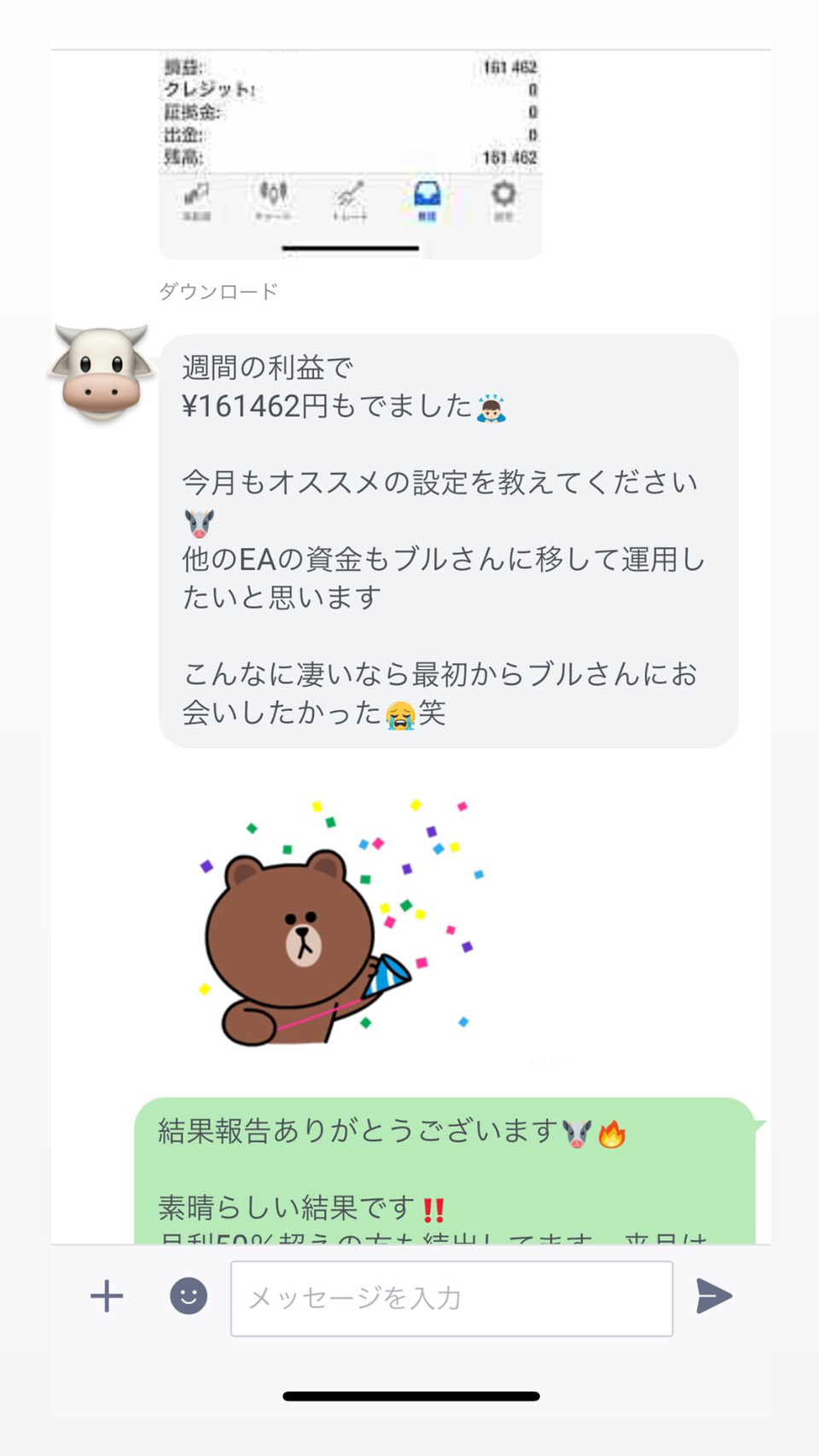Focus the メッセージを入力 text field
The image size is (819, 1456).
[x=451, y=1298]
